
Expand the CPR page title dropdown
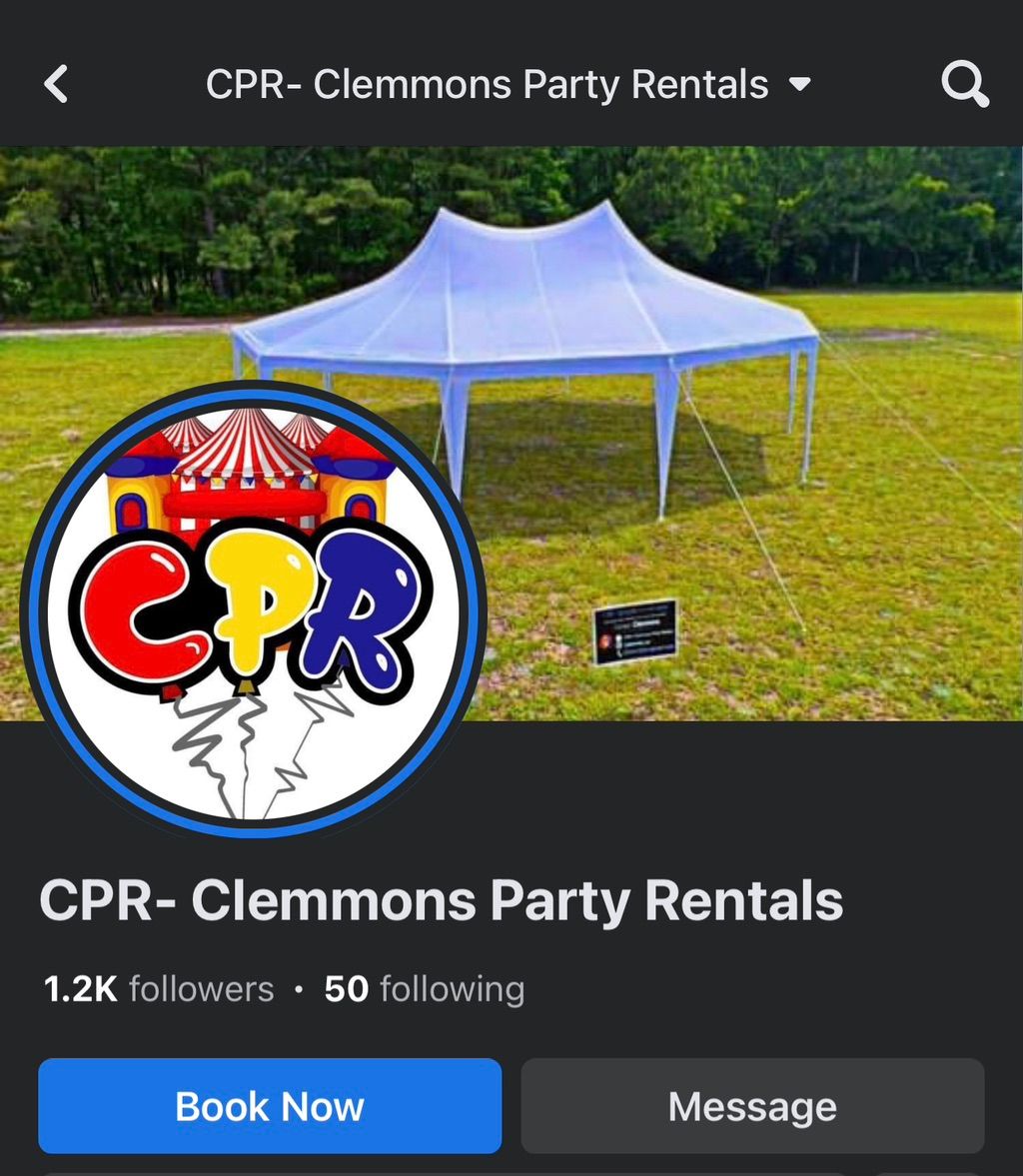pyautogui.click(x=799, y=85)
